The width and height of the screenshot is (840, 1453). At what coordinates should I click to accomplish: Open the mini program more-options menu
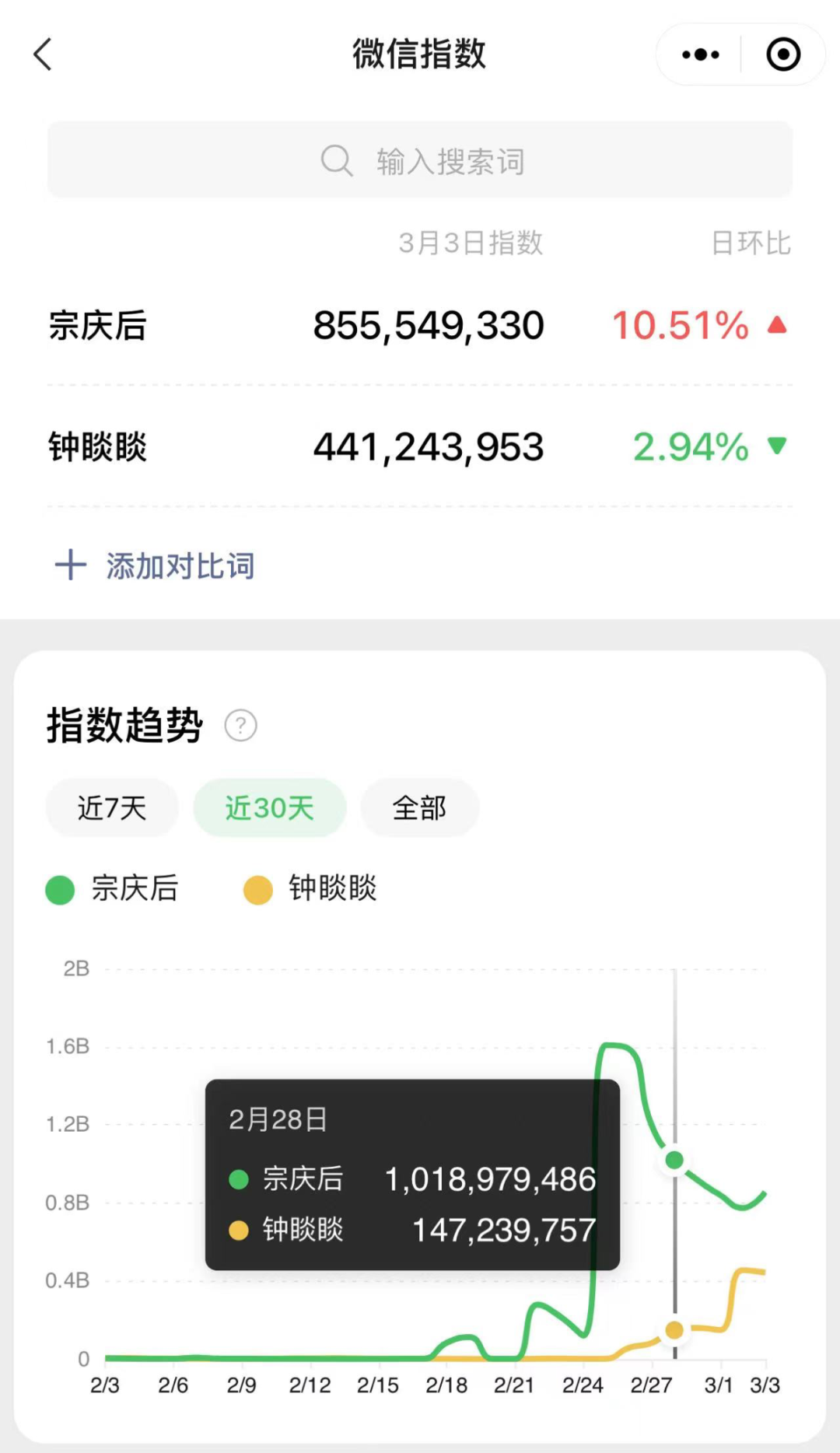point(700,54)
